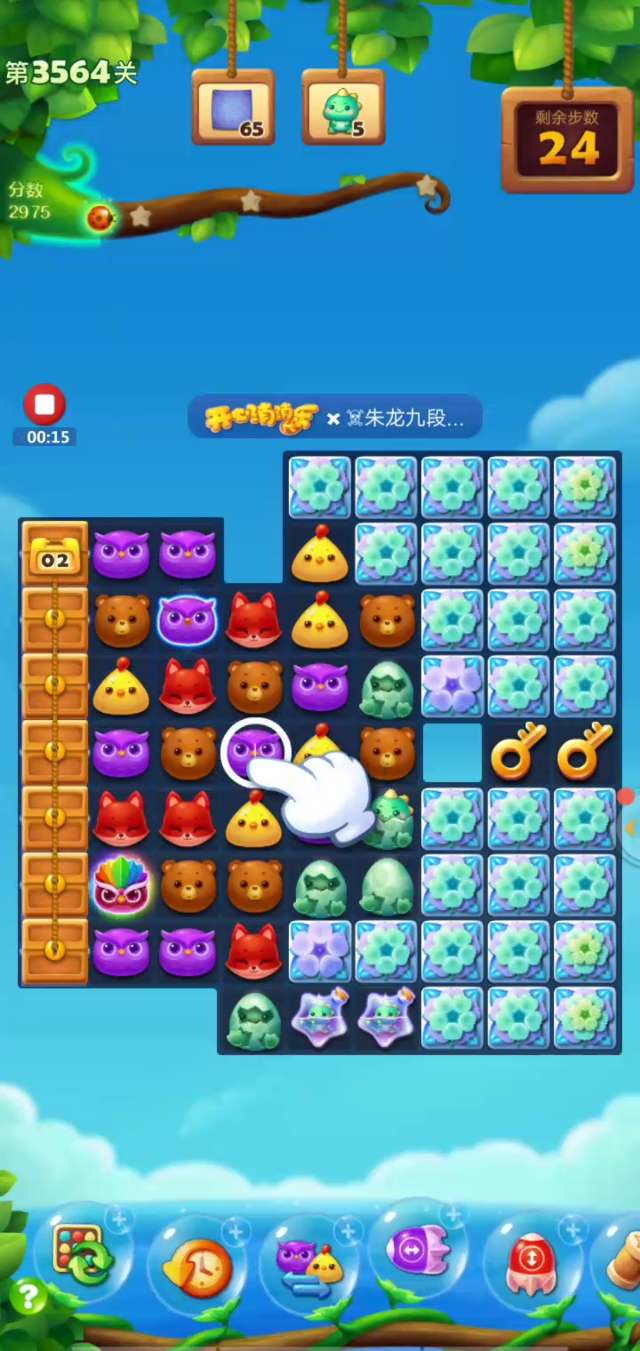
Task: Tap the rainbow owl special piece
Action: (x=121, y=884)
